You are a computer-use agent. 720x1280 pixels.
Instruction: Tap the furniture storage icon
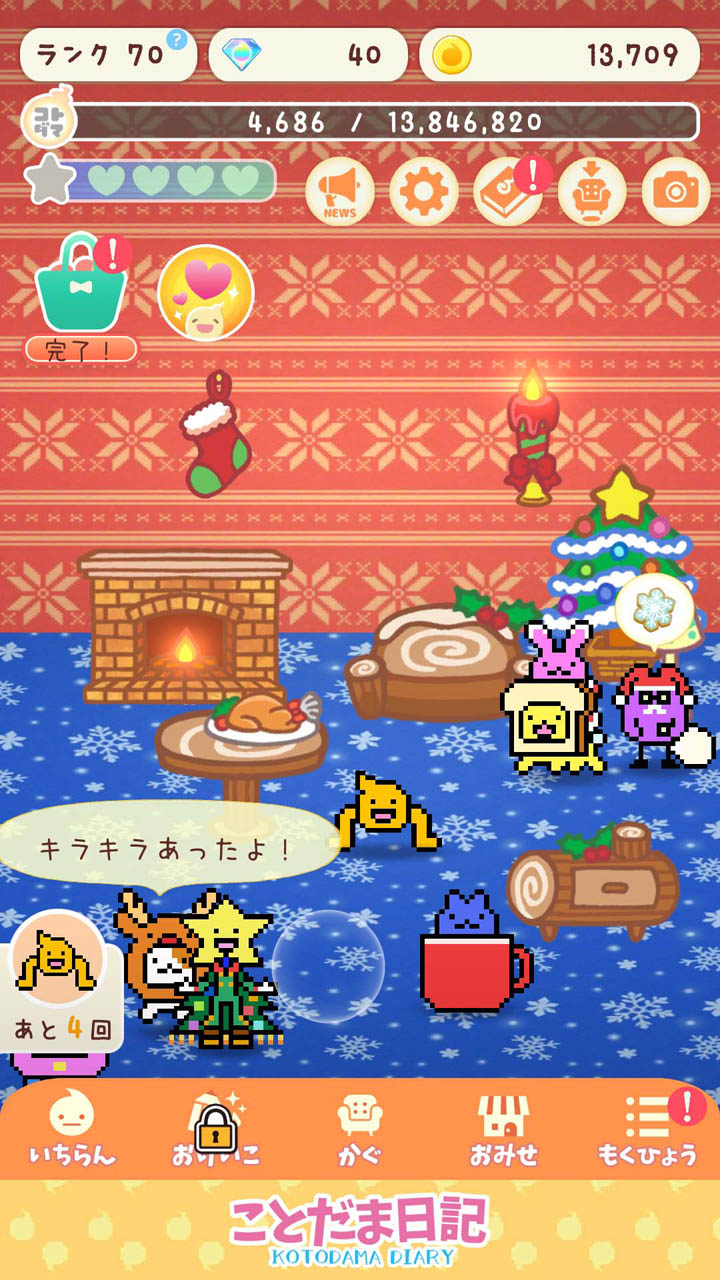click(592, 192)
